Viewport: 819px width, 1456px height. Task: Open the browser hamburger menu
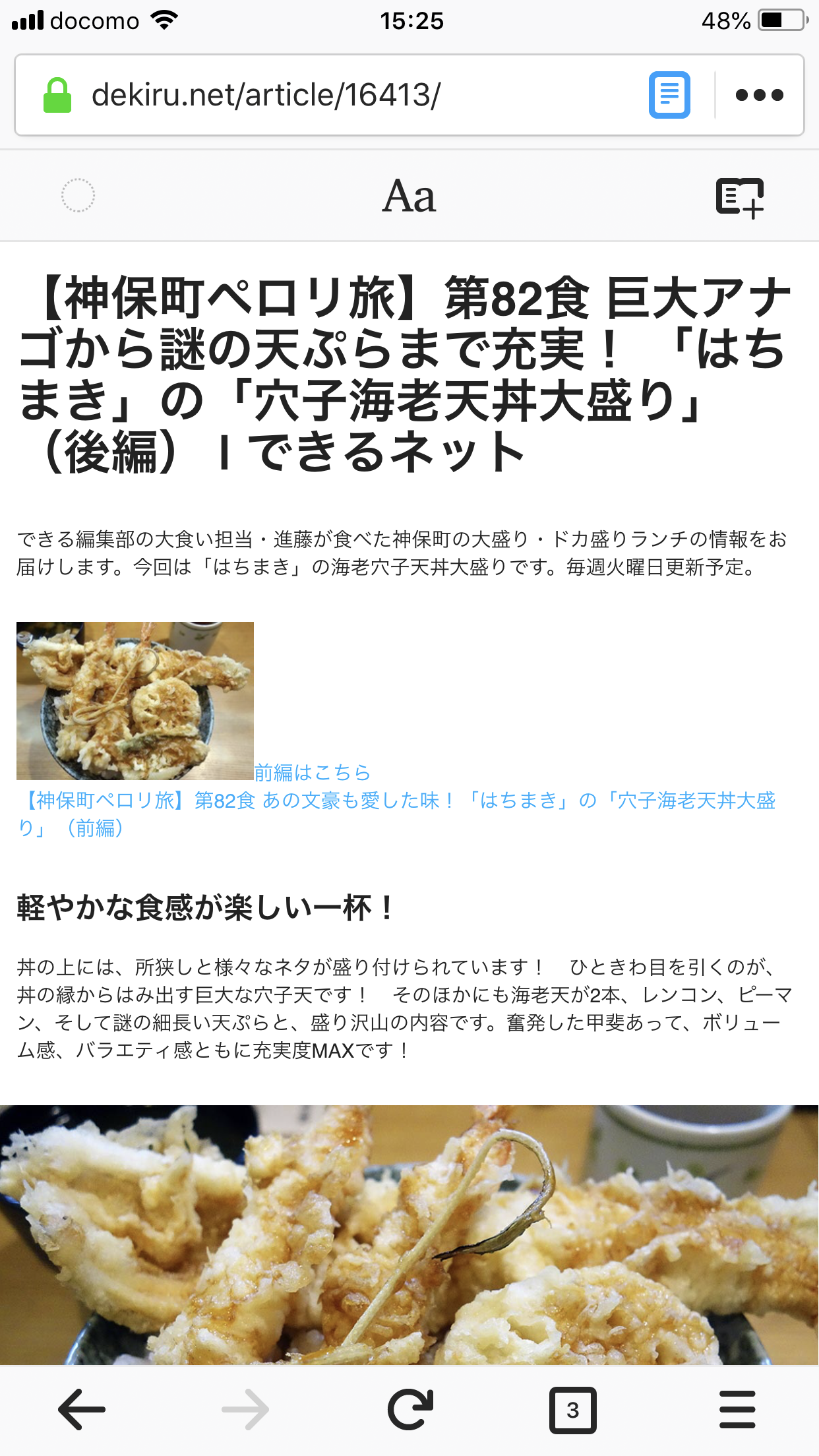(737, 1410)
